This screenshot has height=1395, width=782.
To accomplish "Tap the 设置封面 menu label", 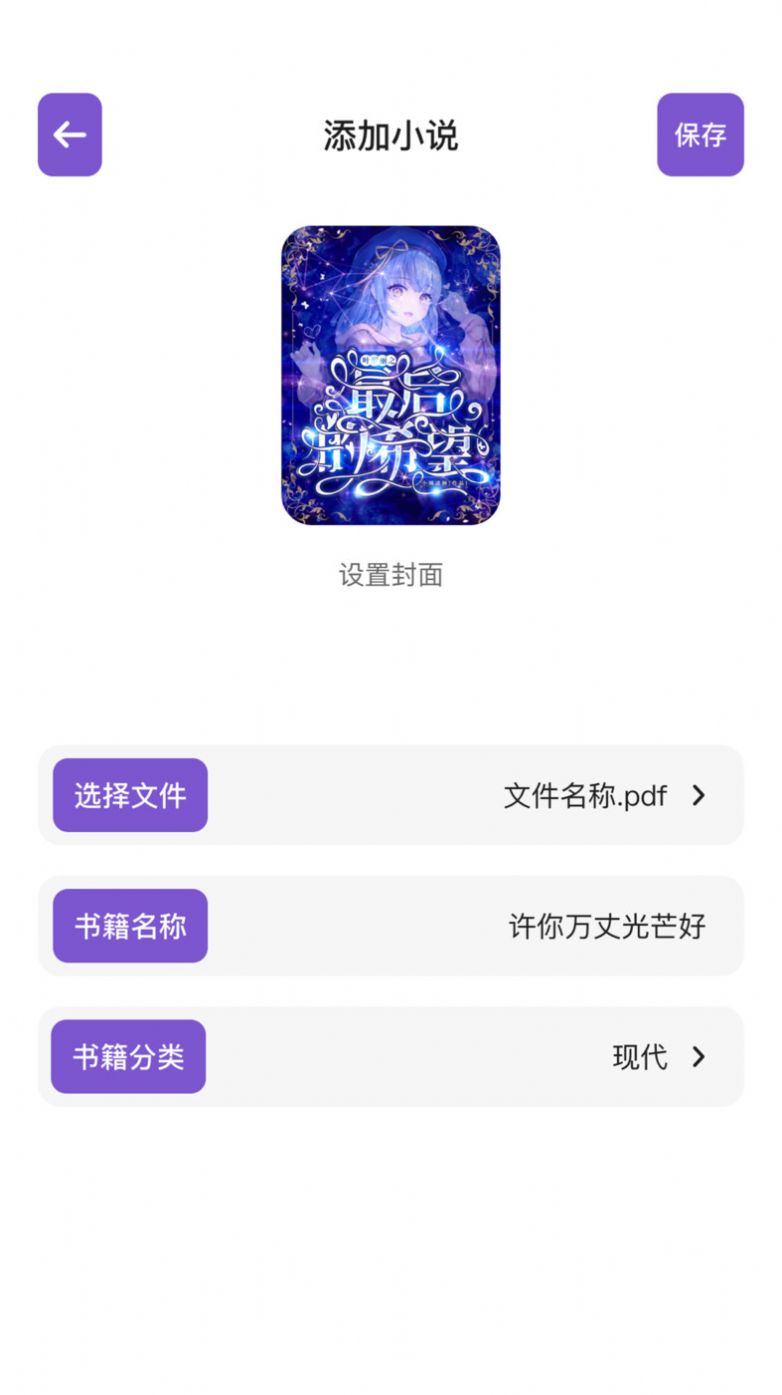I will pos(390,576).
